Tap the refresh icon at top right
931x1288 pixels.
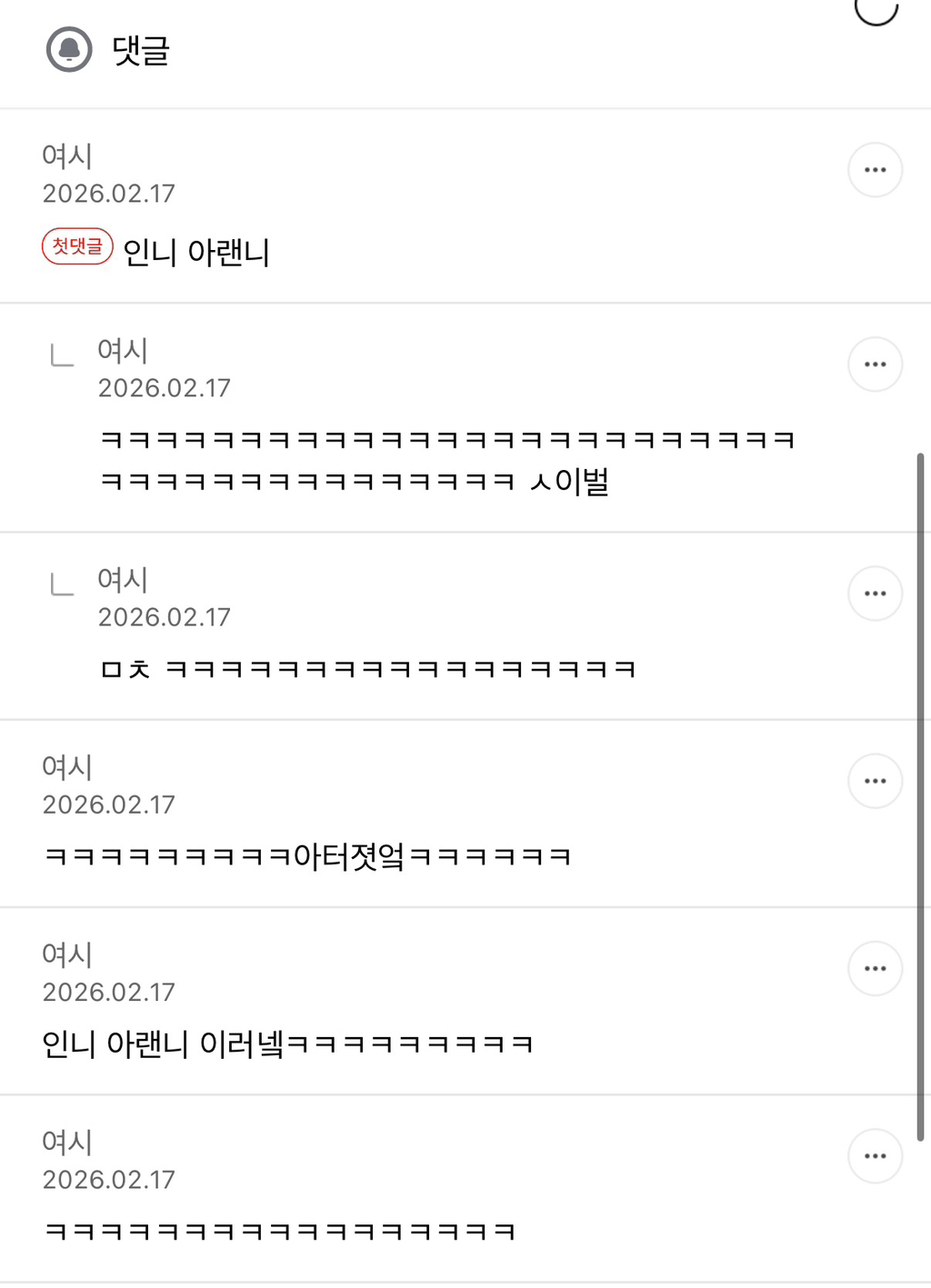pos(876,9)
